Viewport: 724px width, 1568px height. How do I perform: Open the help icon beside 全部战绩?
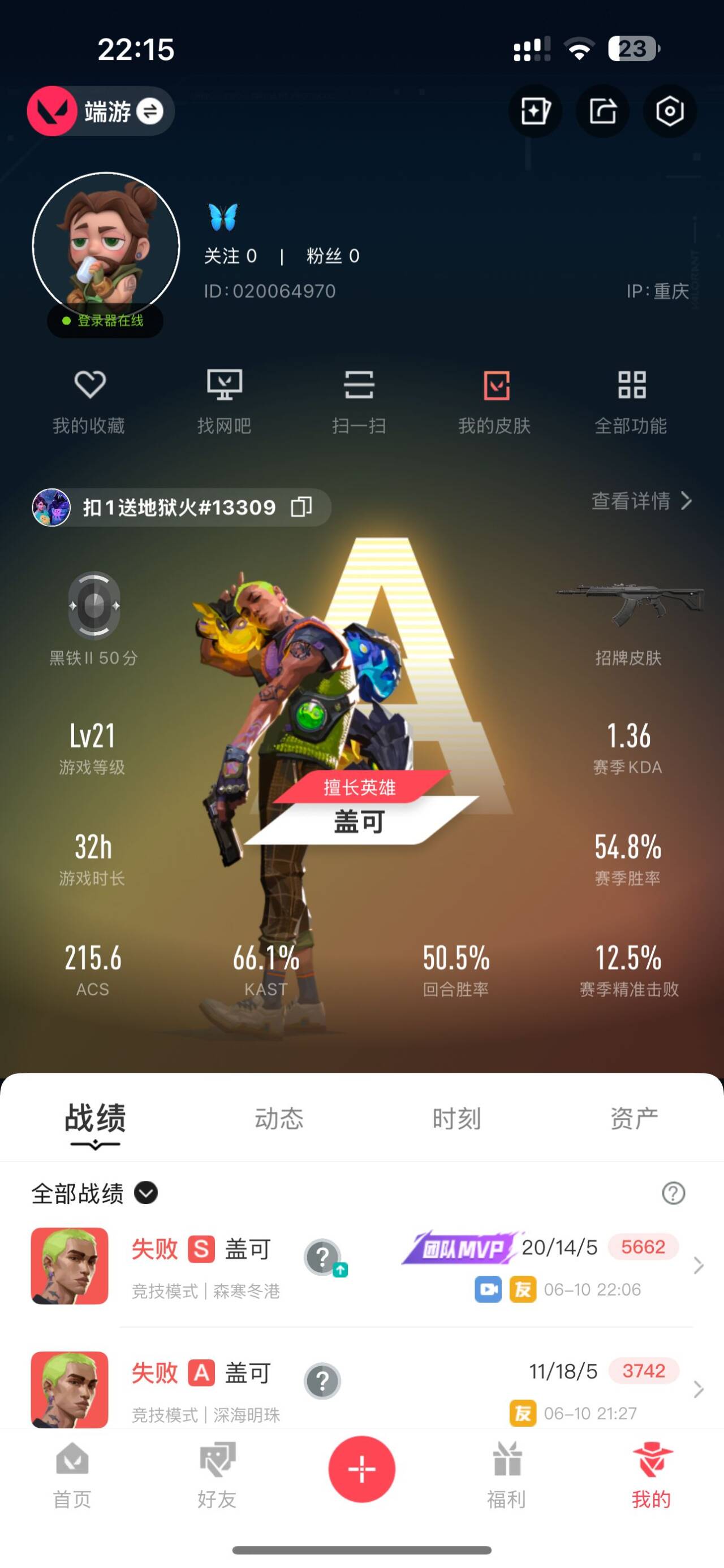point(673,1193)
